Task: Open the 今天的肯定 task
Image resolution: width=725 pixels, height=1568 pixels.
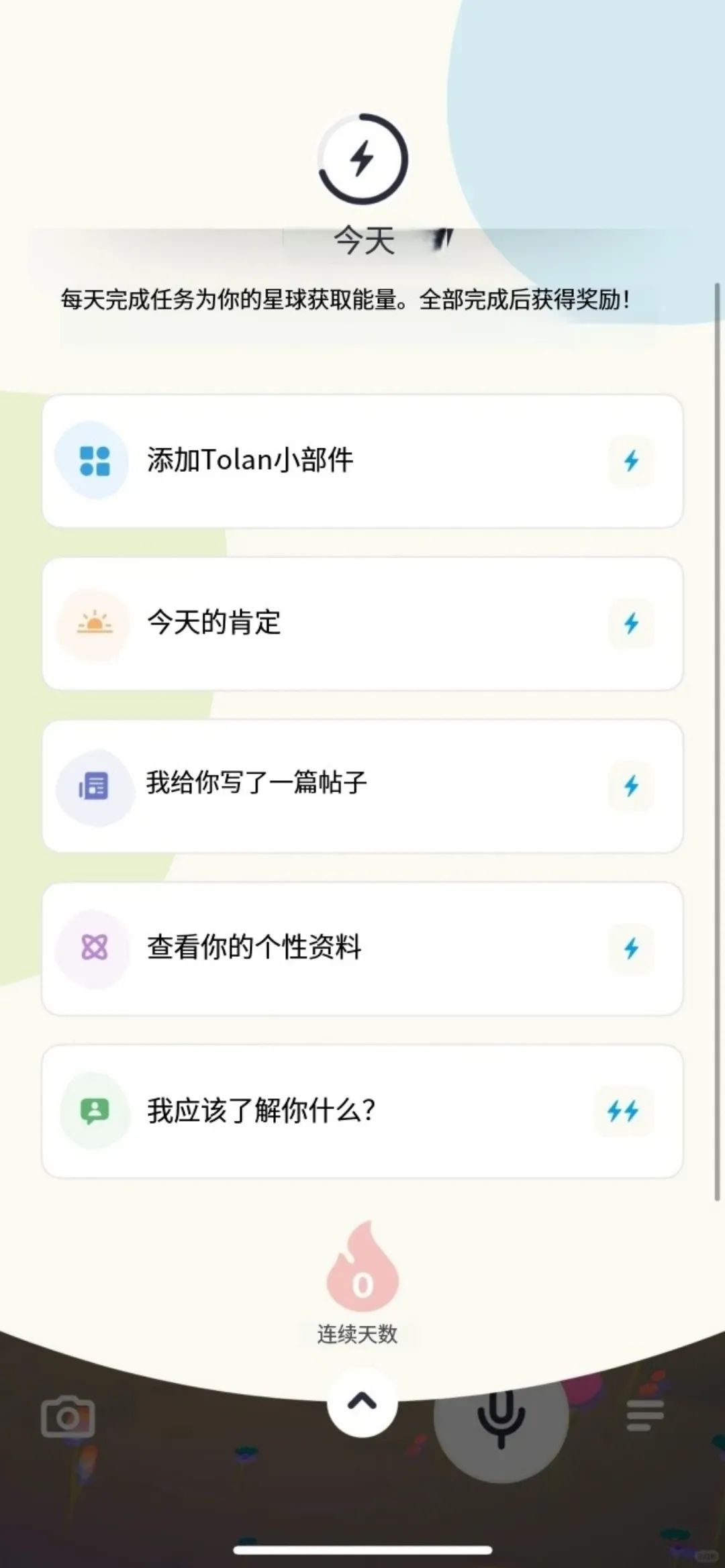Action: 362,623
